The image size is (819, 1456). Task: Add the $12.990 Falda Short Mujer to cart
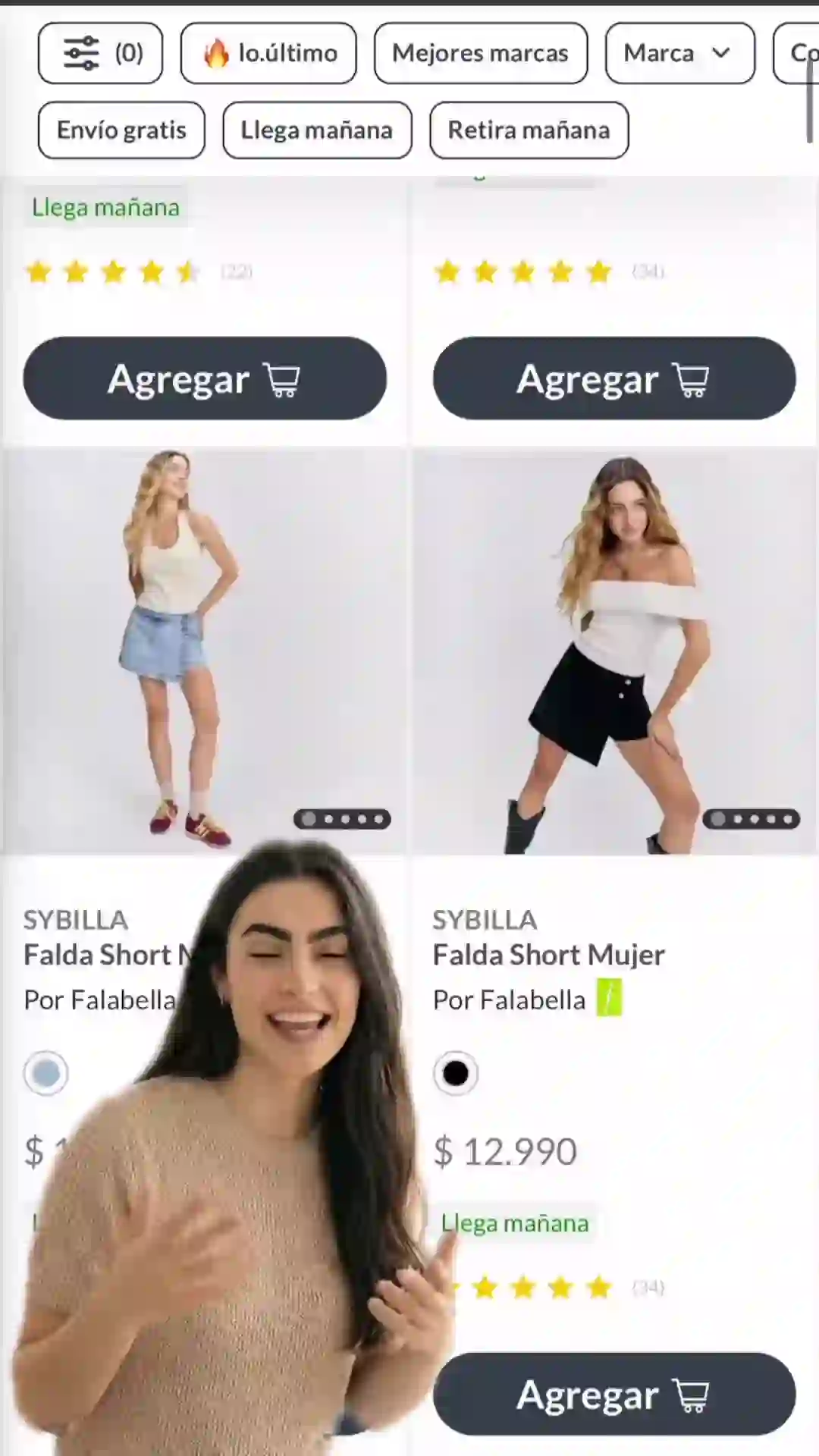(x=614, y=1395)
